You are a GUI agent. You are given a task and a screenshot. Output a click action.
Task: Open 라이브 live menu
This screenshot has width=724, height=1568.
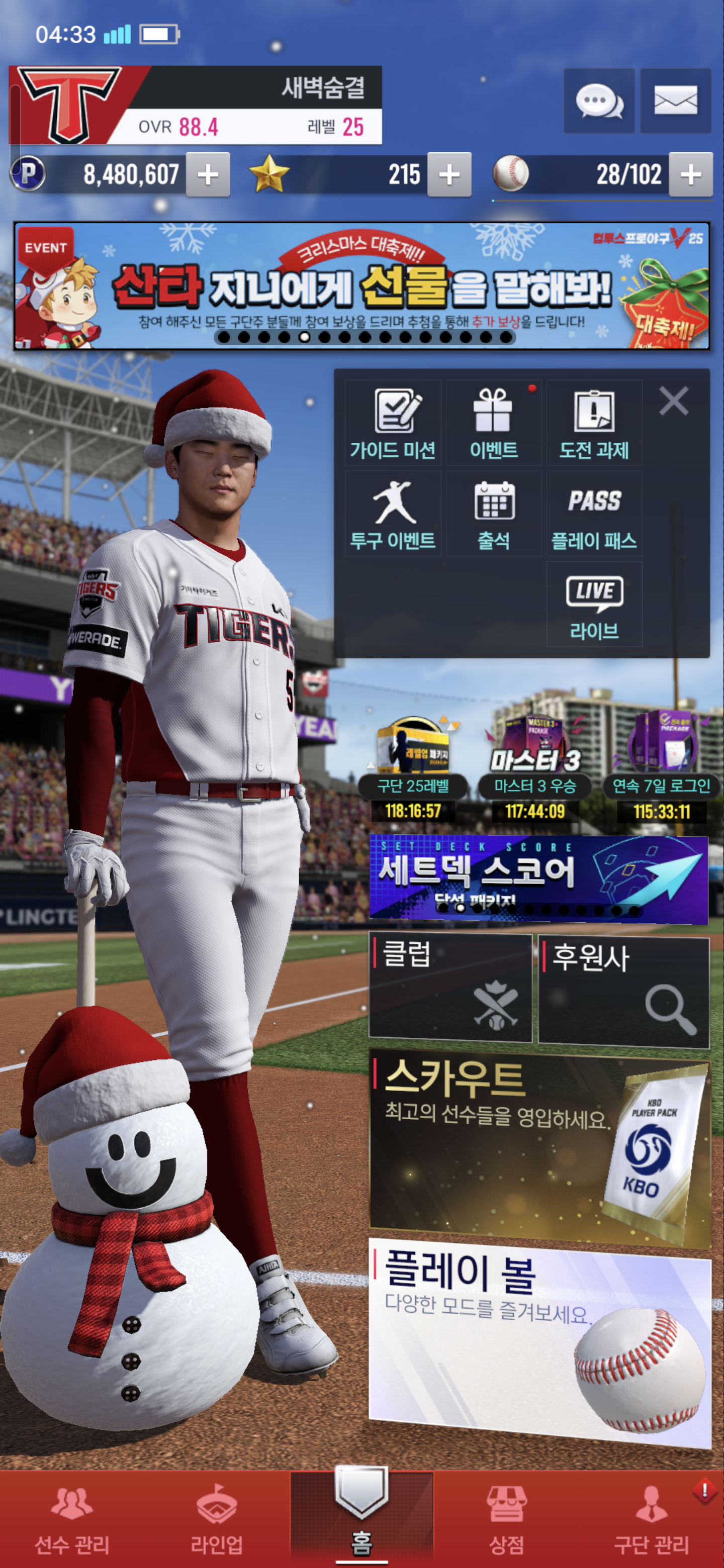[x=594, y=604]
